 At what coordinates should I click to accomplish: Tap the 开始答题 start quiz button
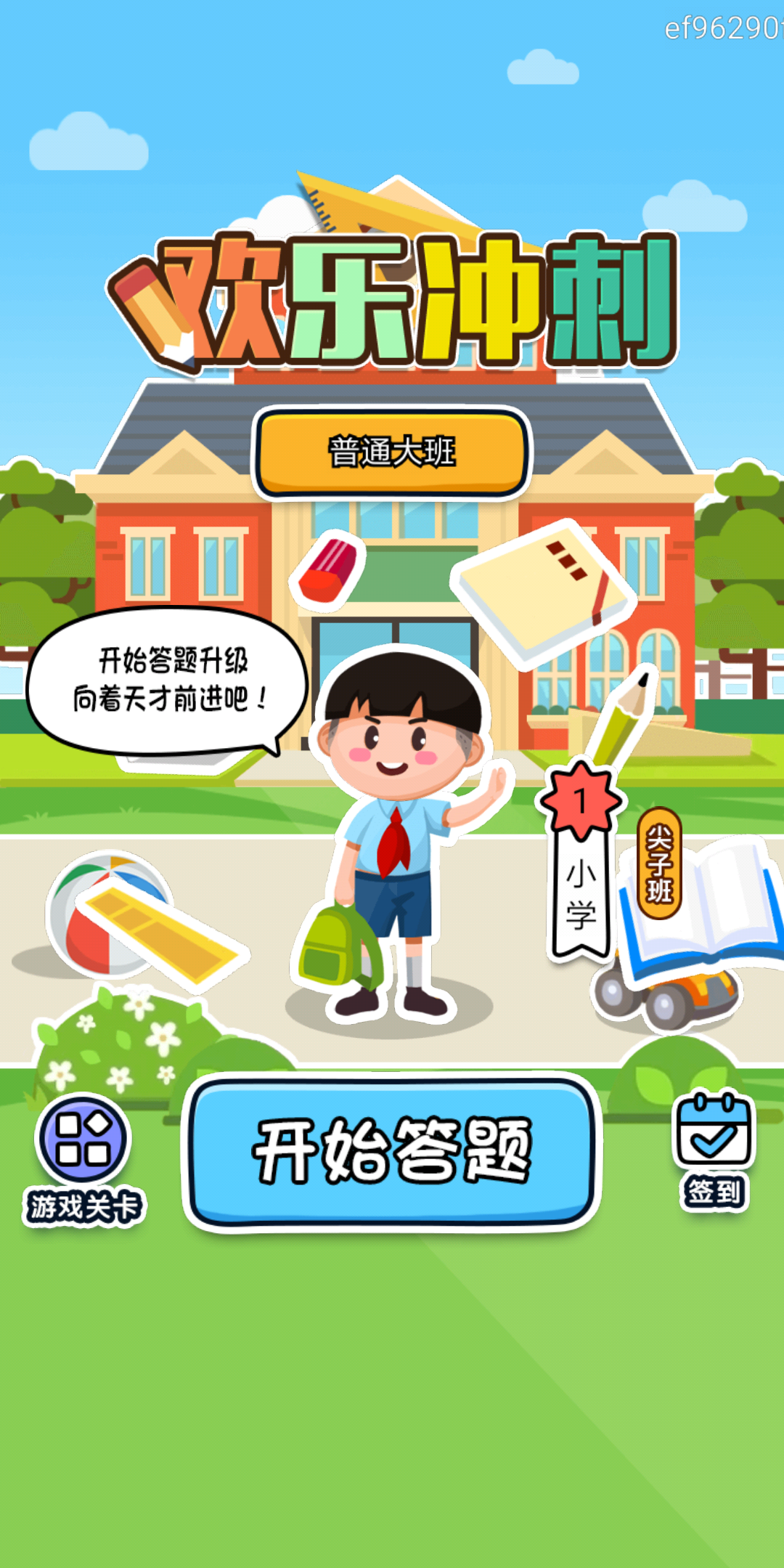point(392,1152)
